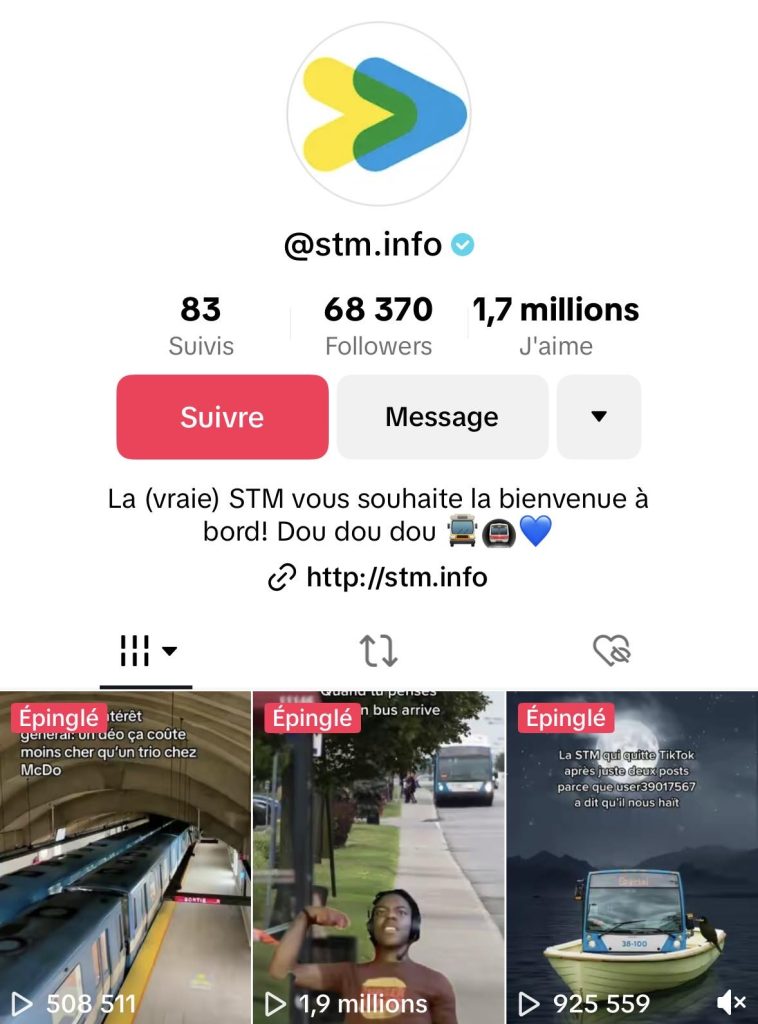View the 83 Suivis following list

point(201,326)
